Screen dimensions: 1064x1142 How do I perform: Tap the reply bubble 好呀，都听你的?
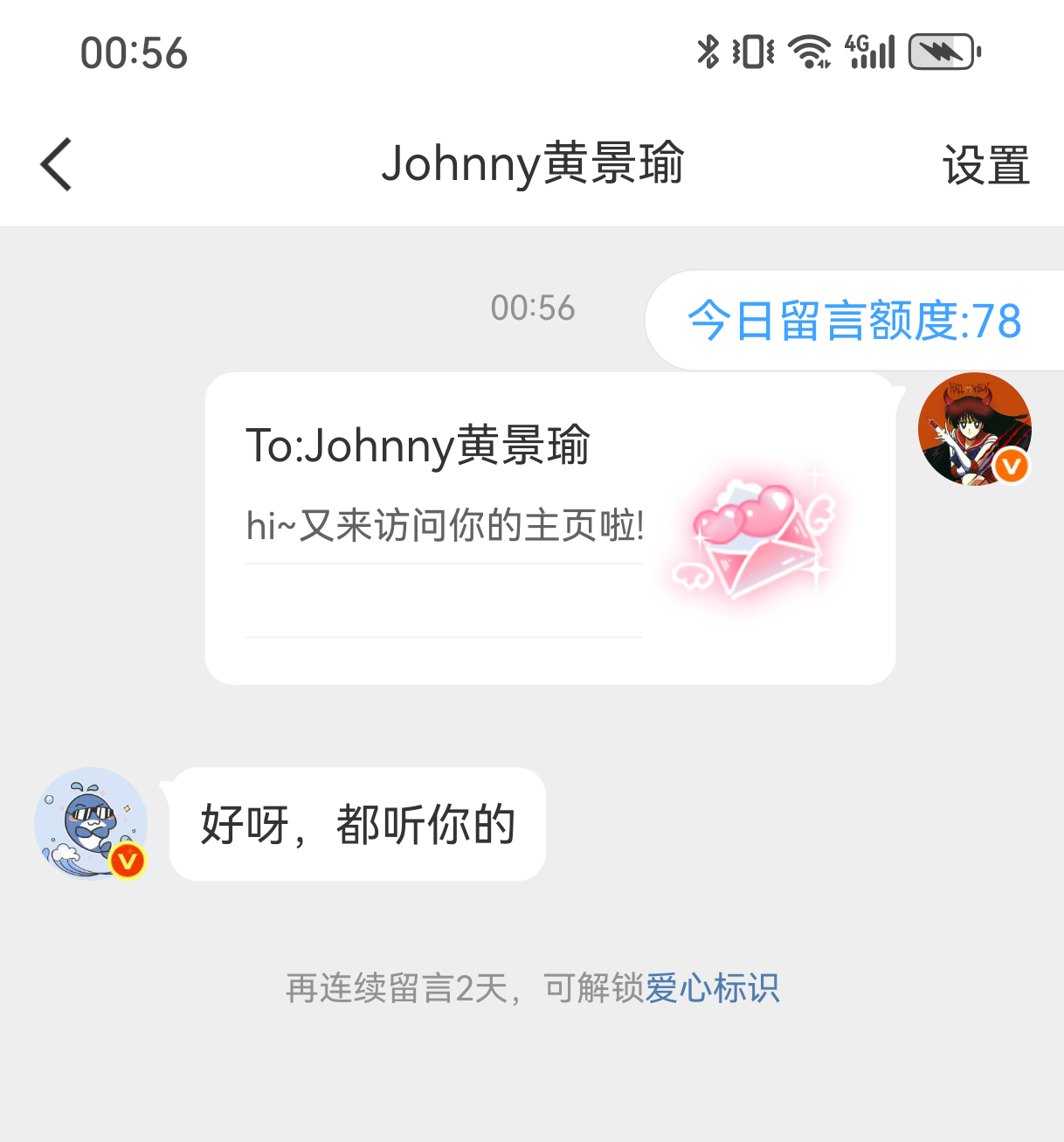click(358, 822)
